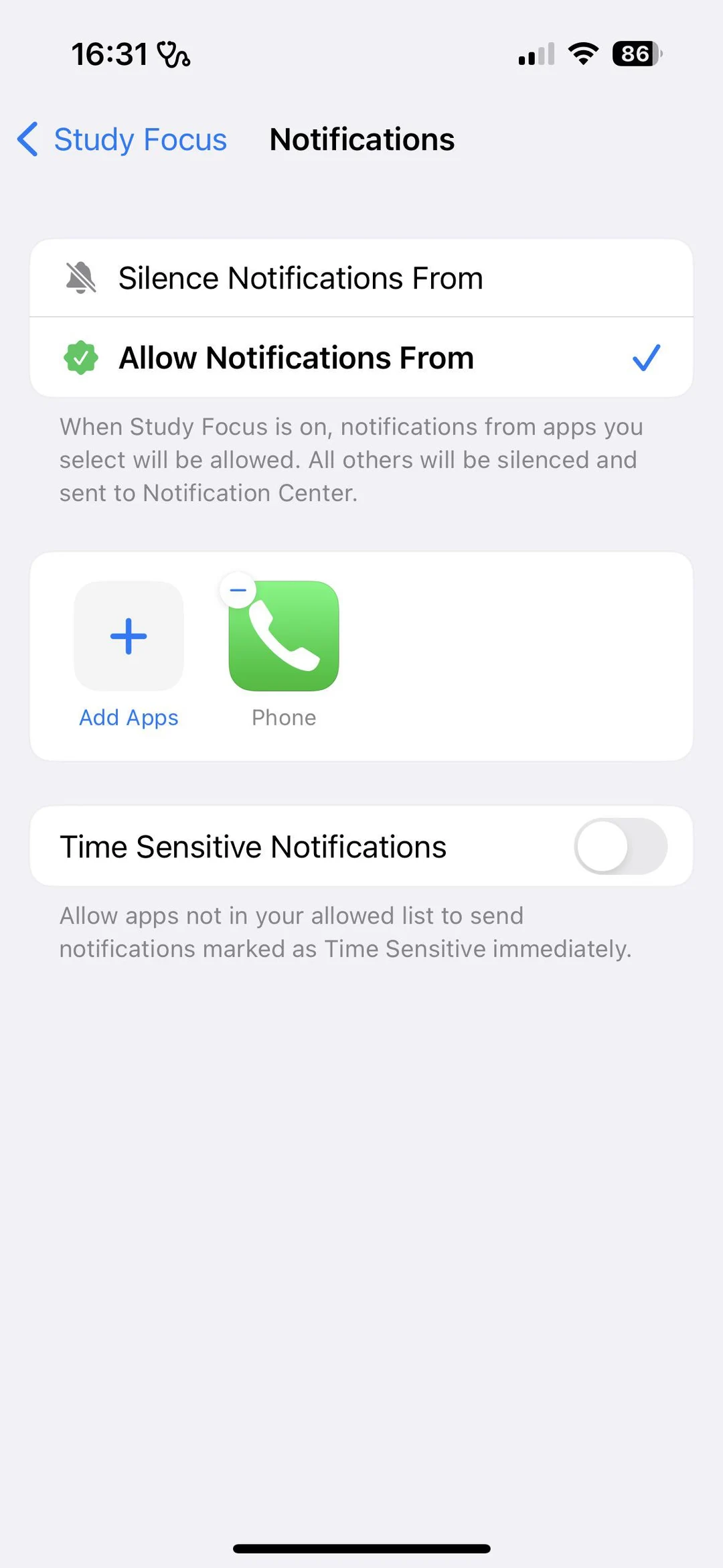Tap the Wi-Fi status icon
Viewport: 723px width, 1568px height.
pos(582,54)
